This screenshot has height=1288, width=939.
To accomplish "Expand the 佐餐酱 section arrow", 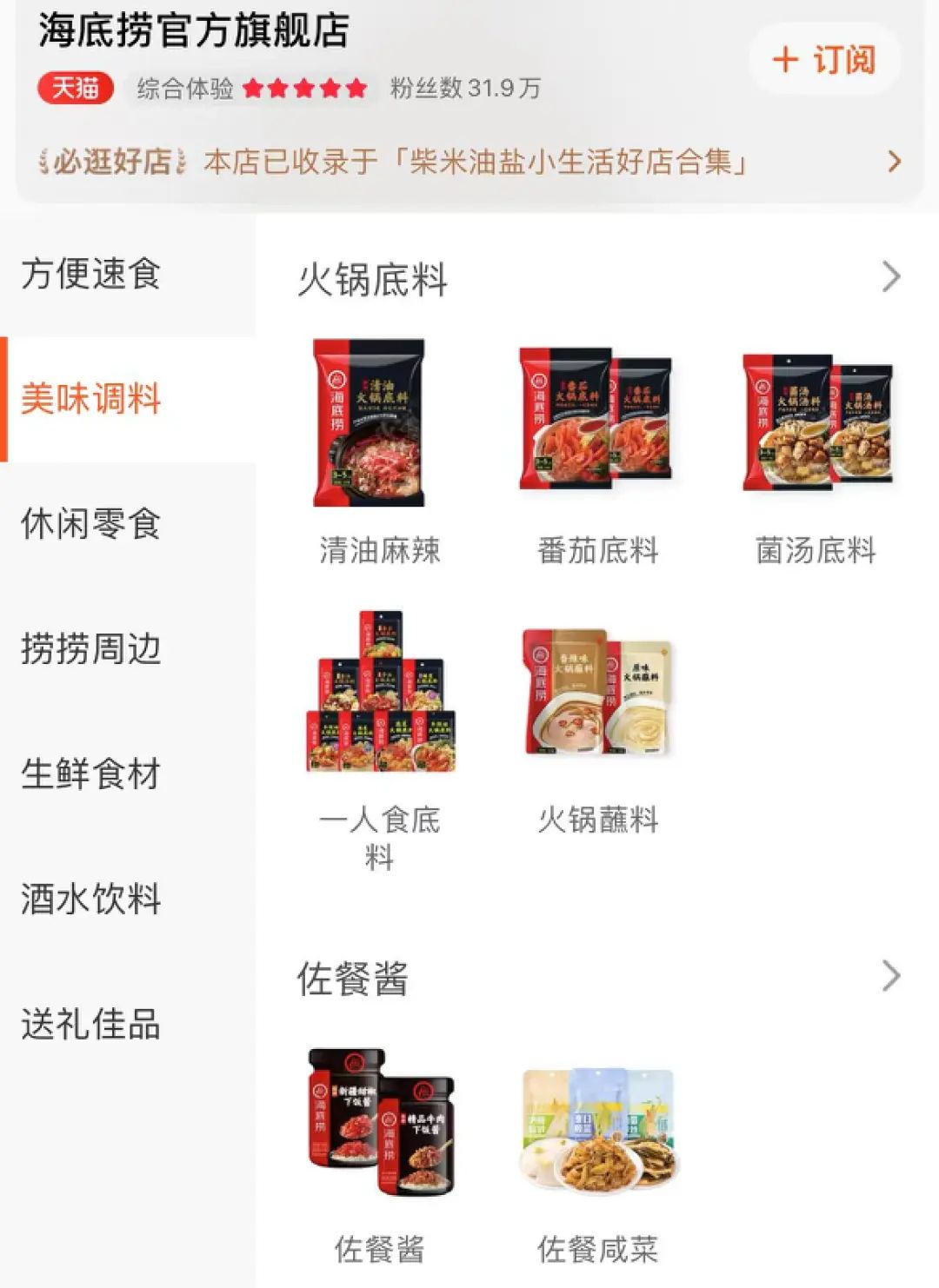I will [x=890, y=976].
